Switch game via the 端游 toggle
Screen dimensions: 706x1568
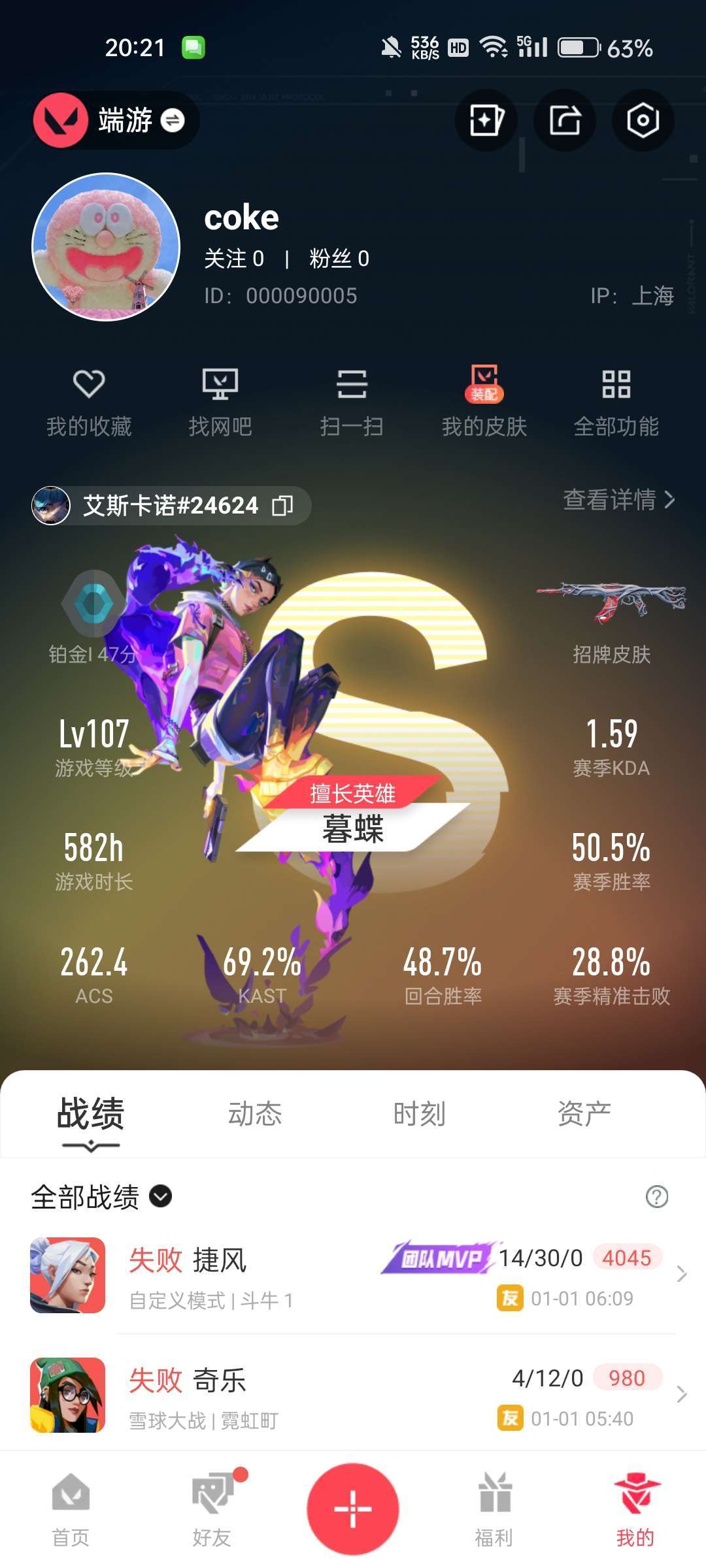pos(173,120)
